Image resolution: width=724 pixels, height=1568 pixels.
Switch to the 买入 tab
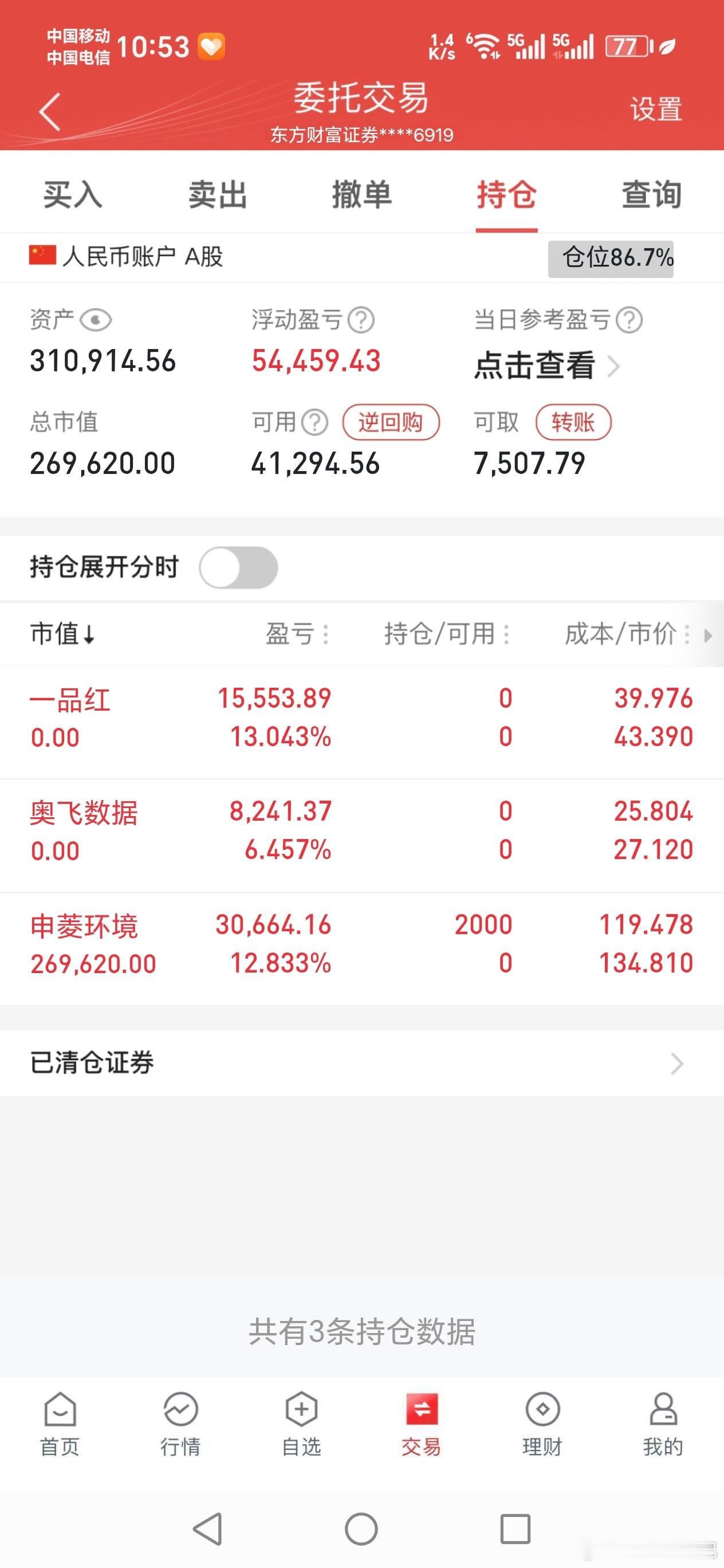72,195
